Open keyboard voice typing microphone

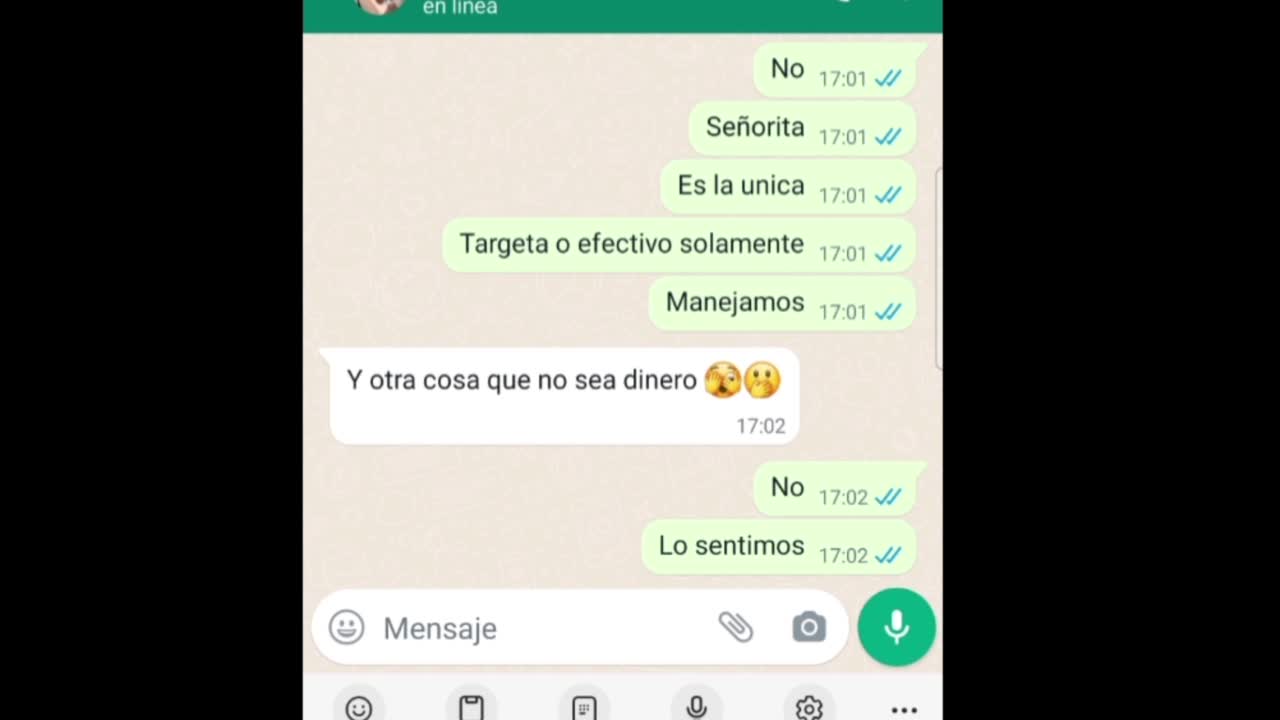(697, 707)
